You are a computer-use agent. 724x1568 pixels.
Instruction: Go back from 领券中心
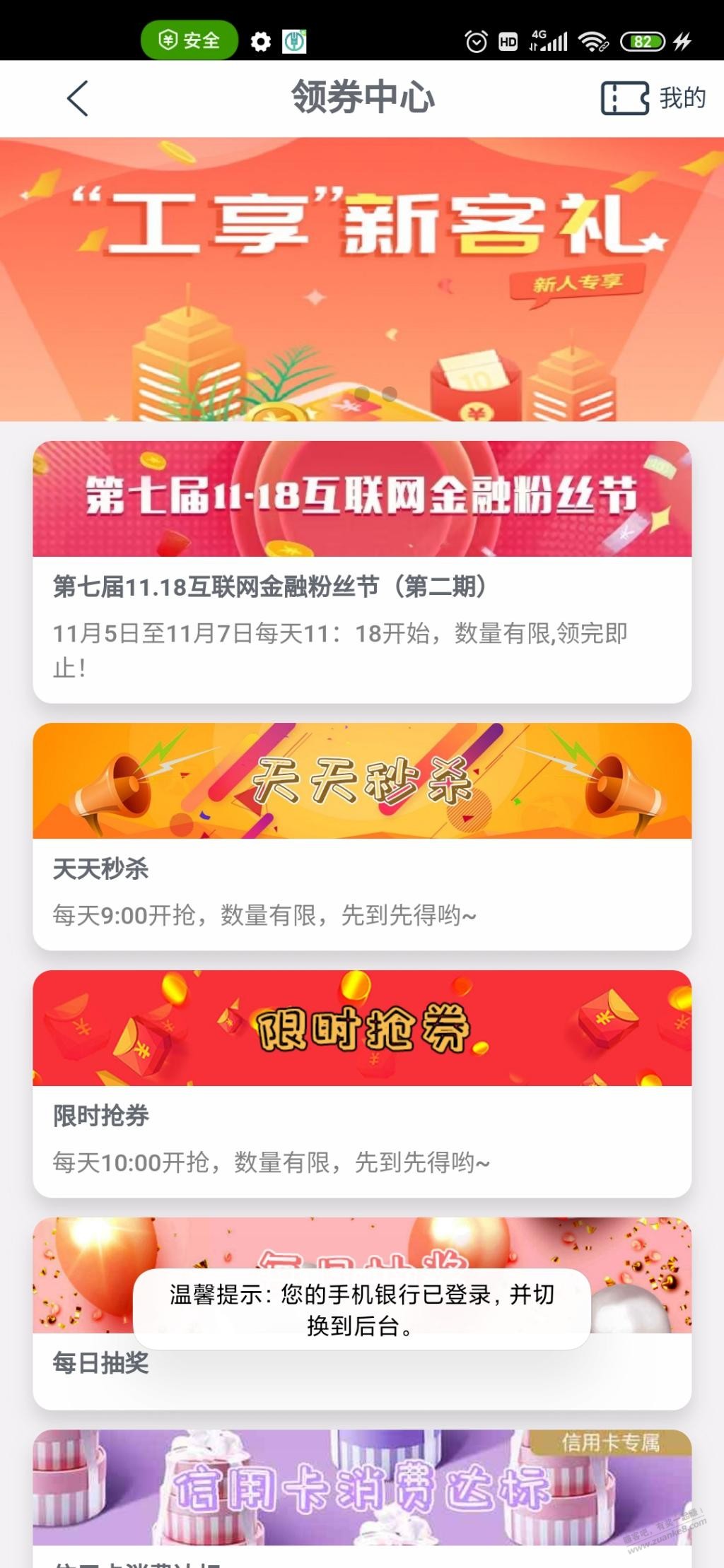point(78,98)
